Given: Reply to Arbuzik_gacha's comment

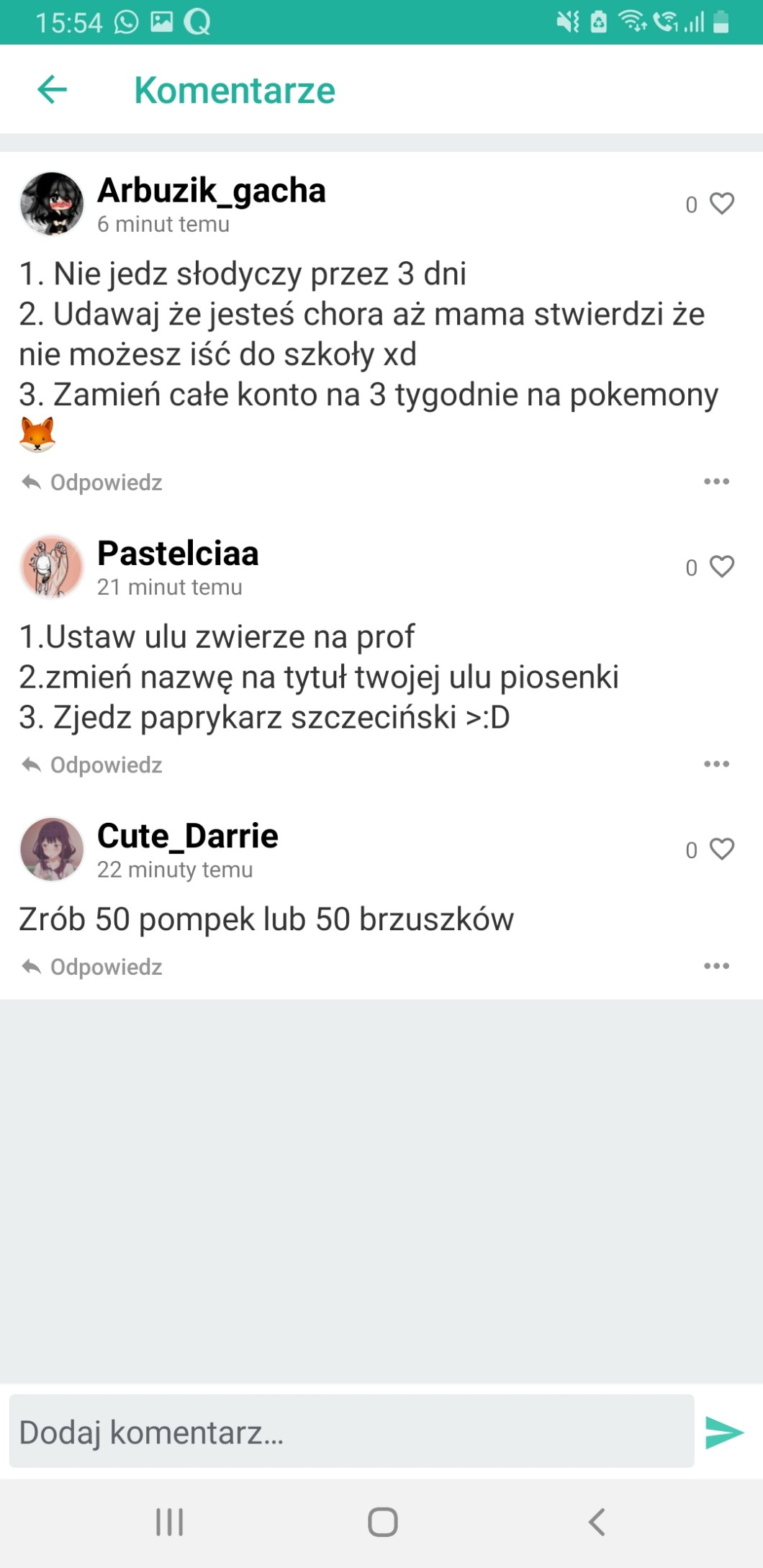Looking at the screenshot, I should [x=92, y=482].
